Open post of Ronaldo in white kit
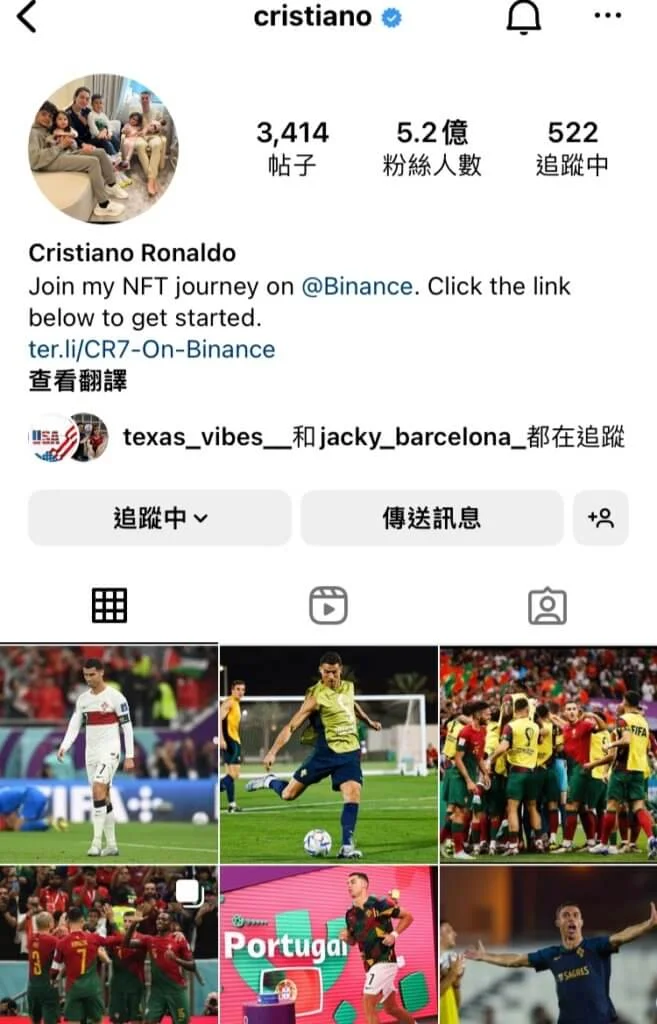The height and width of the screenshot is (1024, 657). pos(108,754)
